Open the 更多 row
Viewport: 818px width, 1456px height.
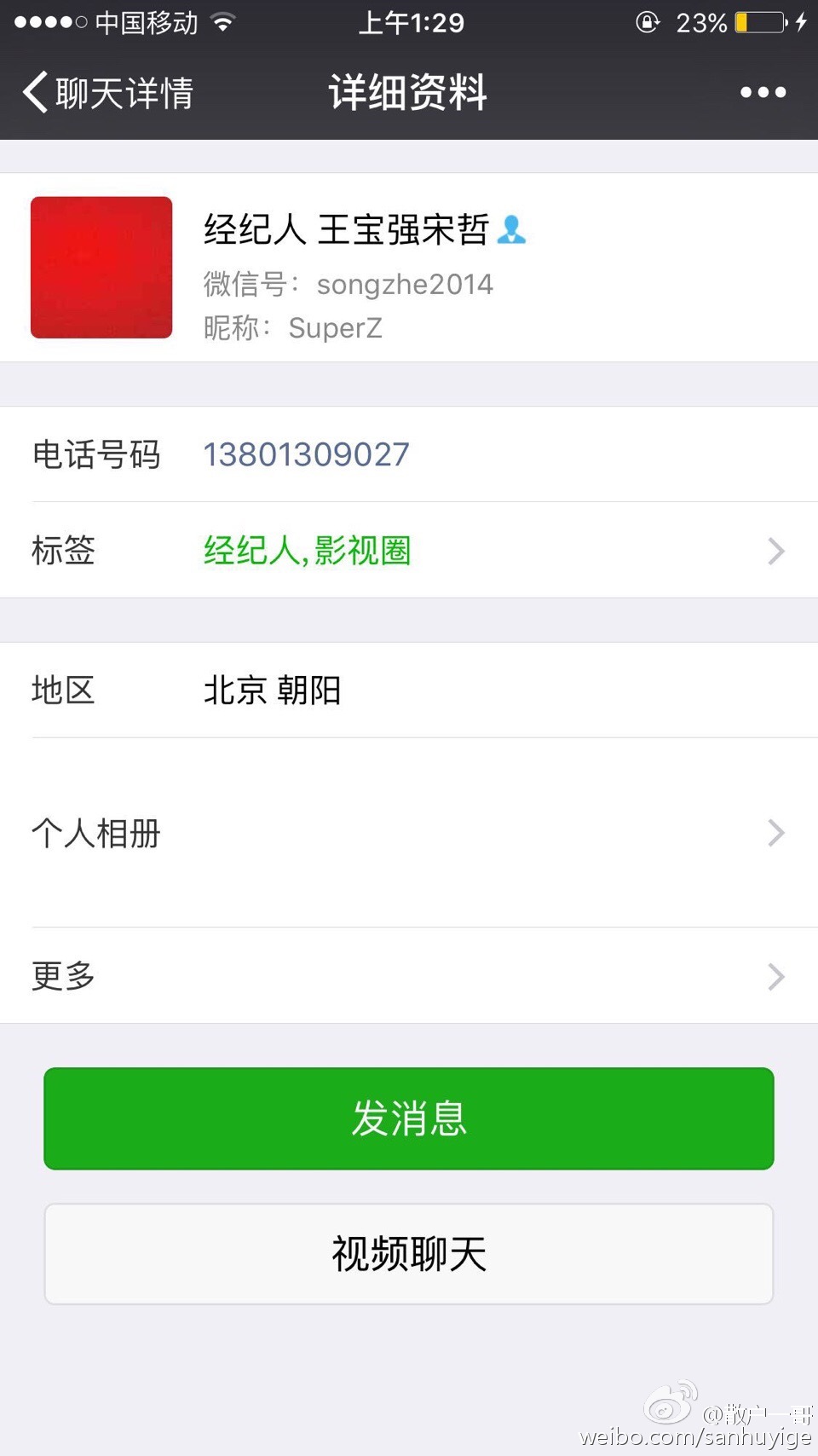click(409, 976)
